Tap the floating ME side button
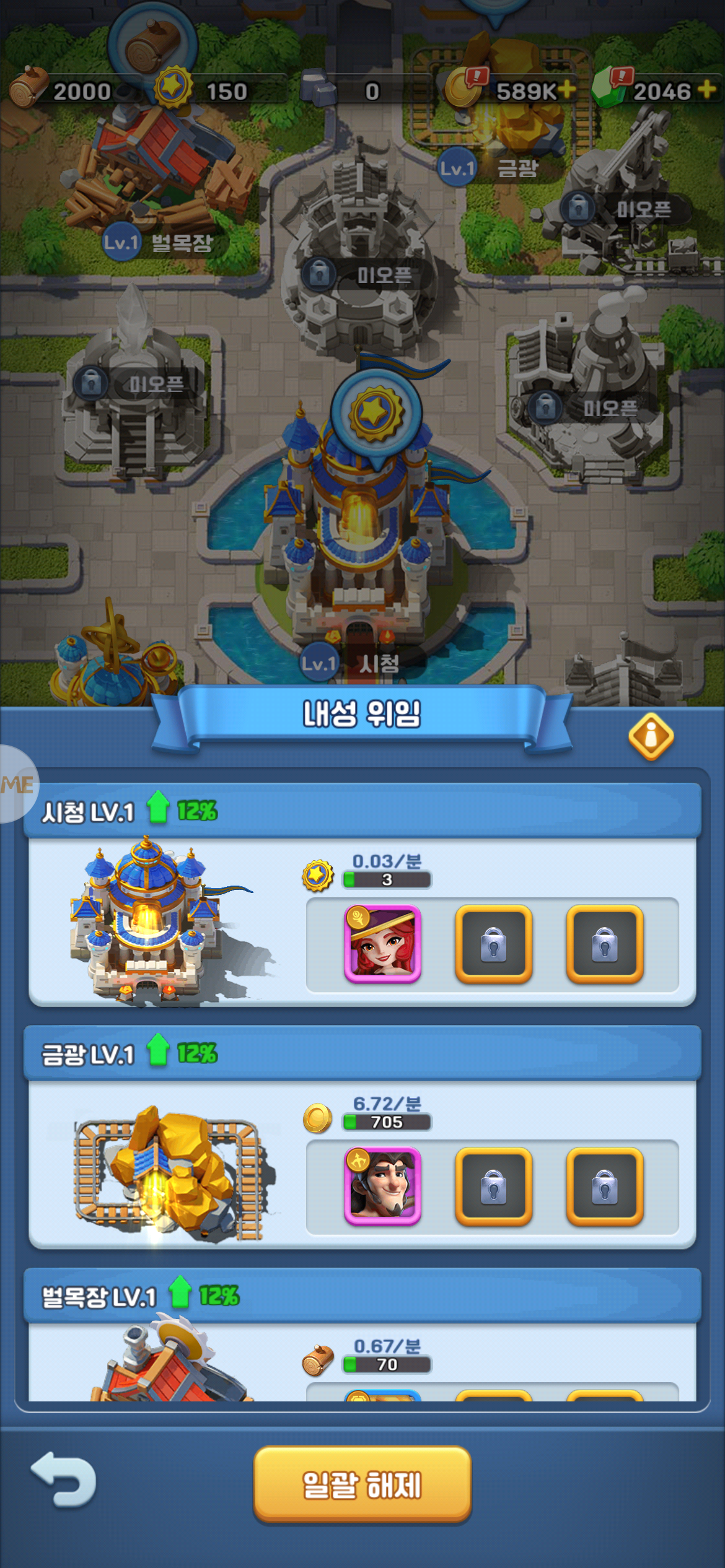Screen dimensions: 725x1568 point(17,785)
